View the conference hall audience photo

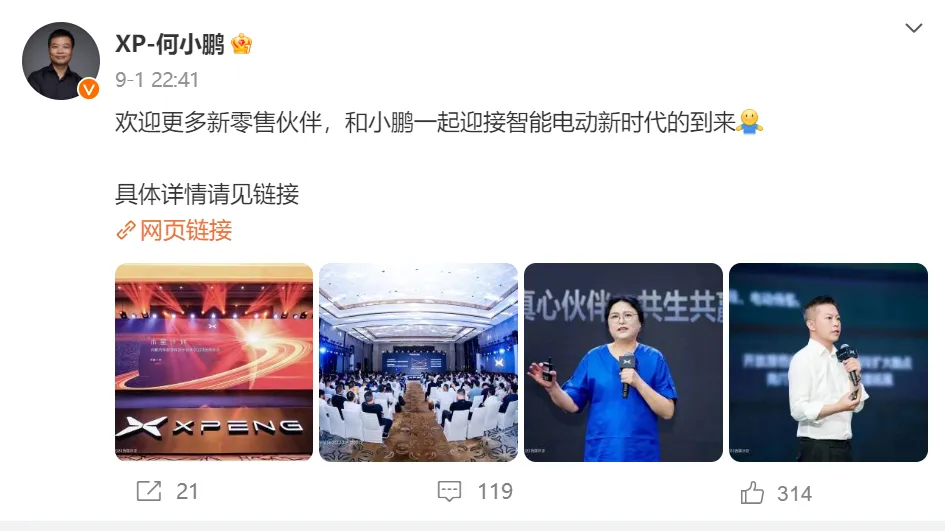(x=418, y=362)
